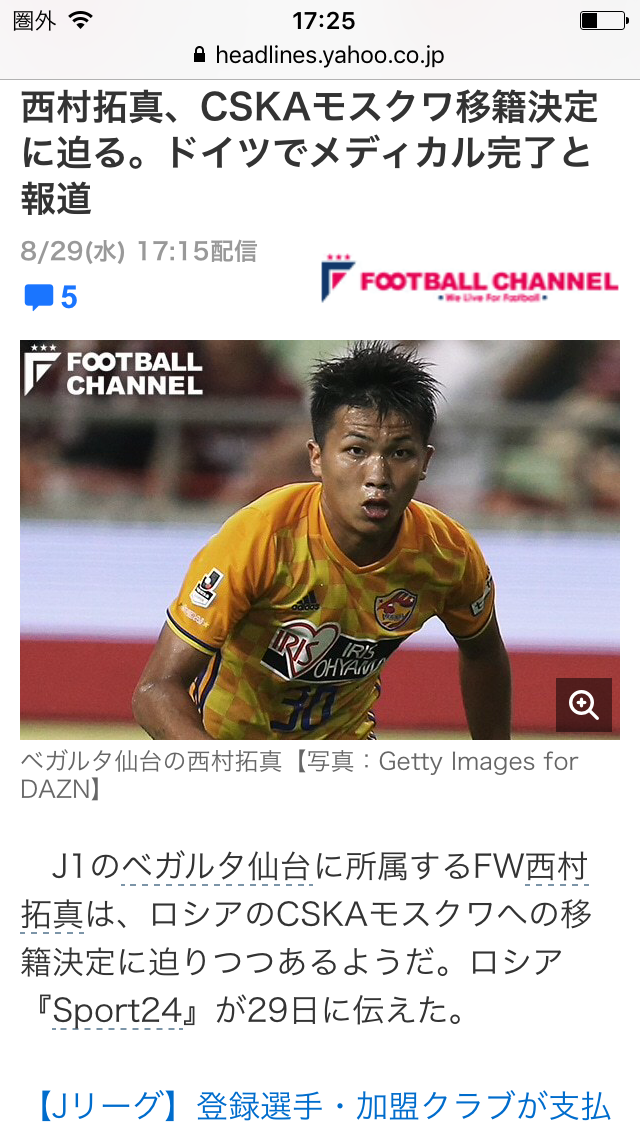Screen dimensions: 640x1136
Task: Open the Football Channel publisher banner
Action: pyautogui.click(x=469, y=280)
